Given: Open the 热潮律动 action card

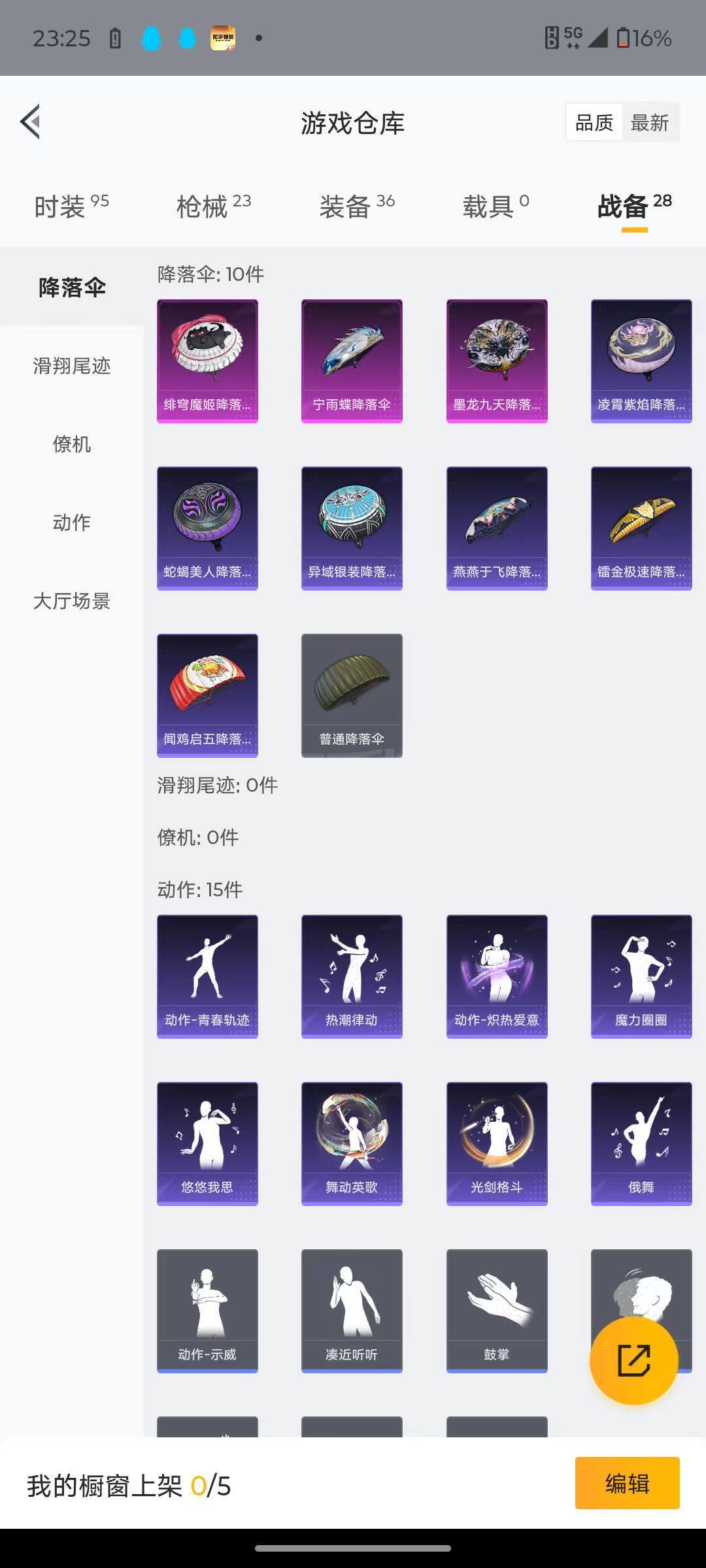Looking at the screenshot, I should click(x=352, y=976).
